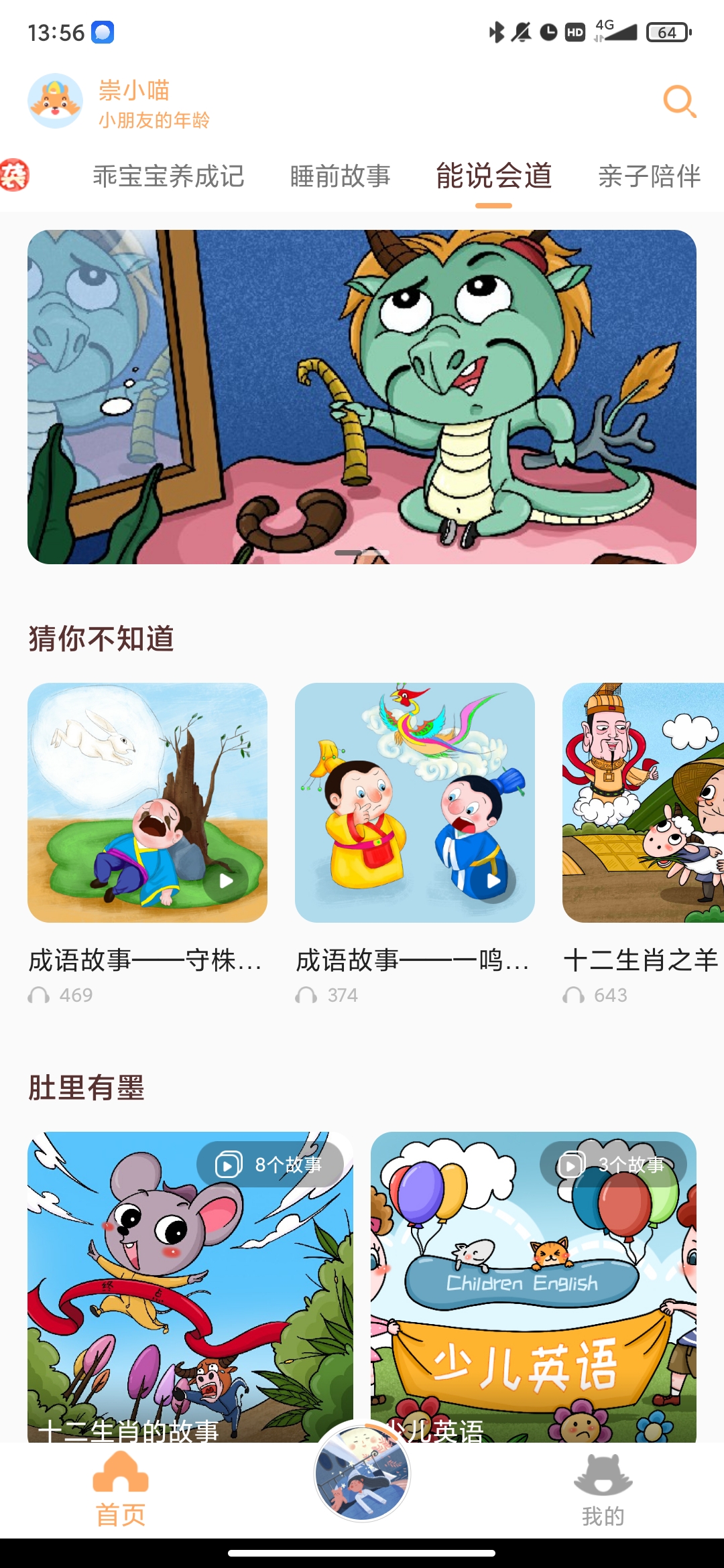724x1568 pixels.
Task: Open the 崇小喵 profile avatar
Action: (55, 101)
